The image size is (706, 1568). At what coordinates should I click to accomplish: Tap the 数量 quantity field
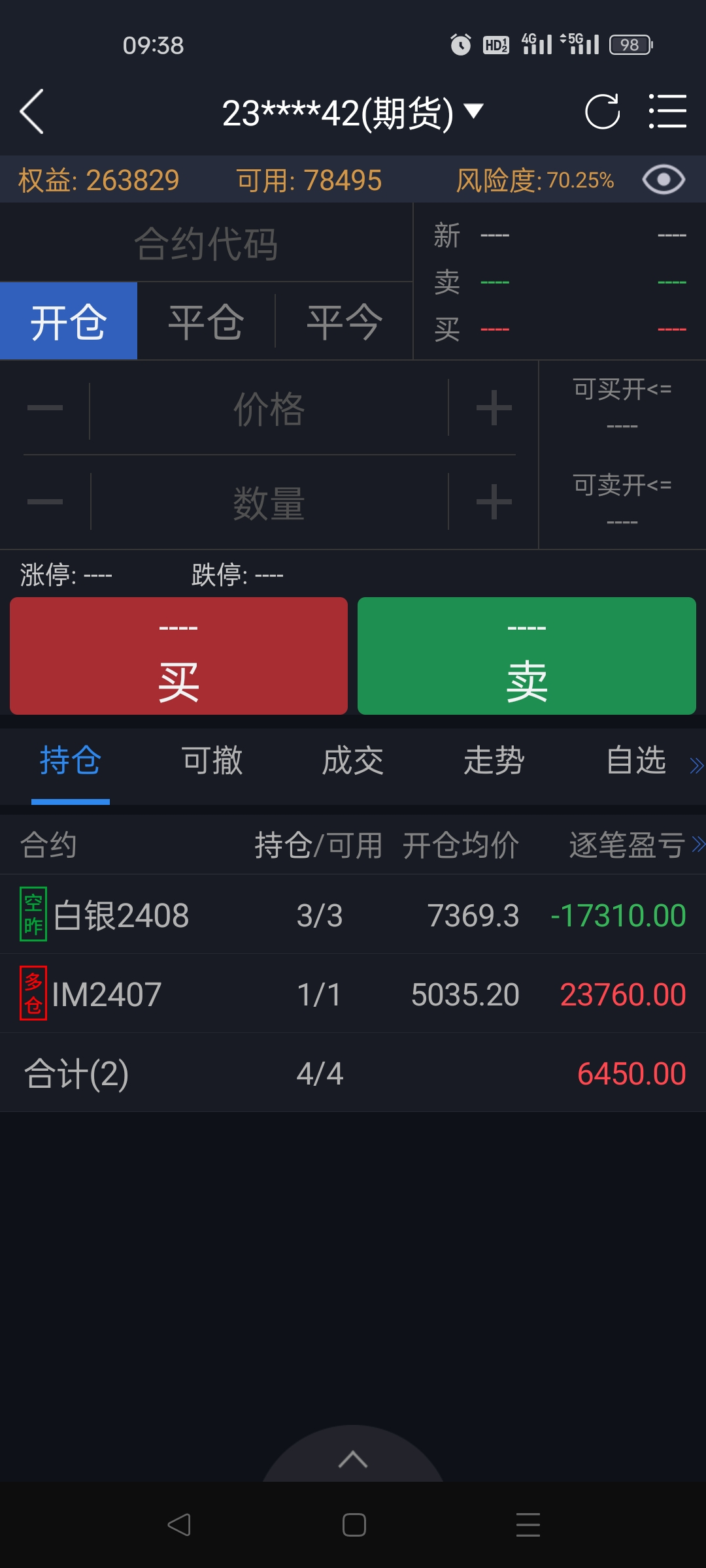click(269, 503)
